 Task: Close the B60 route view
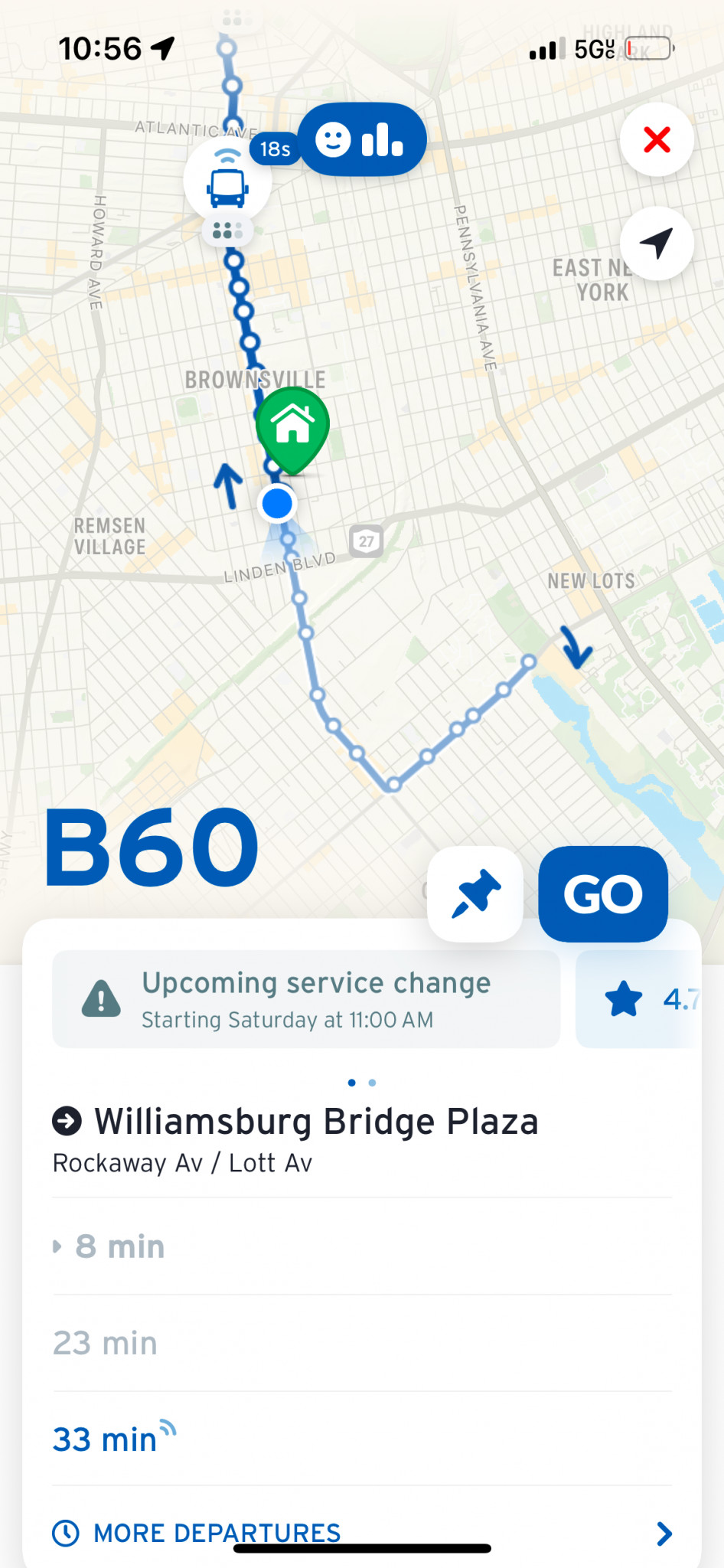point(657,140)
